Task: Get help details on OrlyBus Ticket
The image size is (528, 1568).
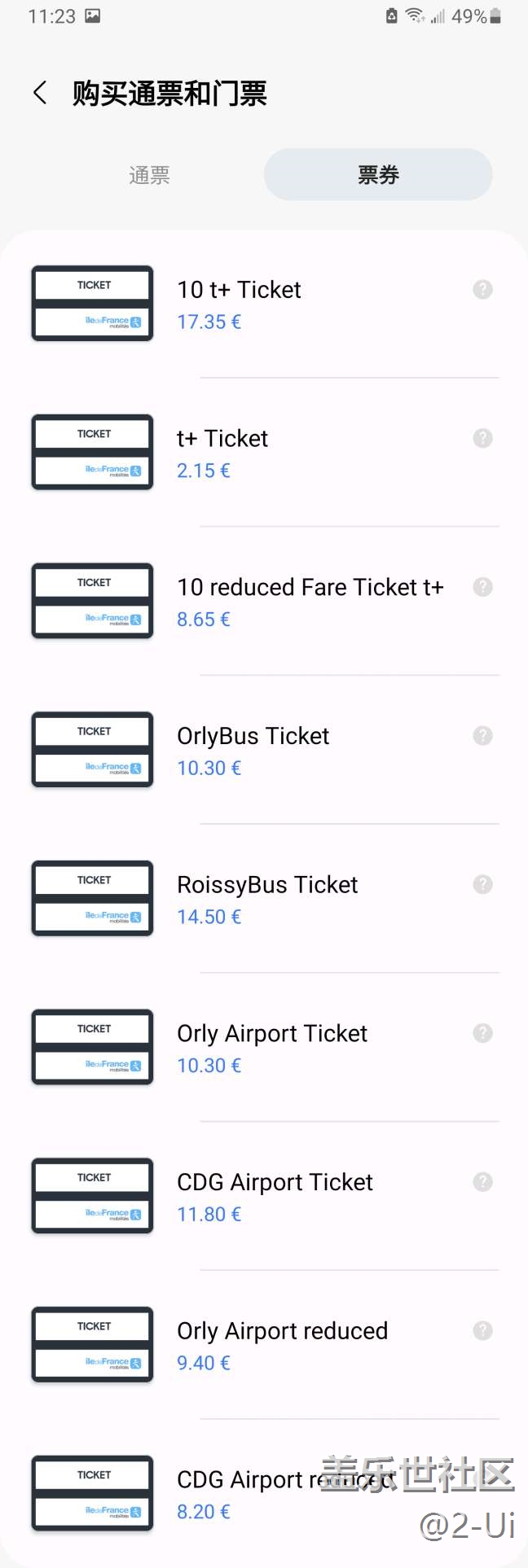Action: 483,736
